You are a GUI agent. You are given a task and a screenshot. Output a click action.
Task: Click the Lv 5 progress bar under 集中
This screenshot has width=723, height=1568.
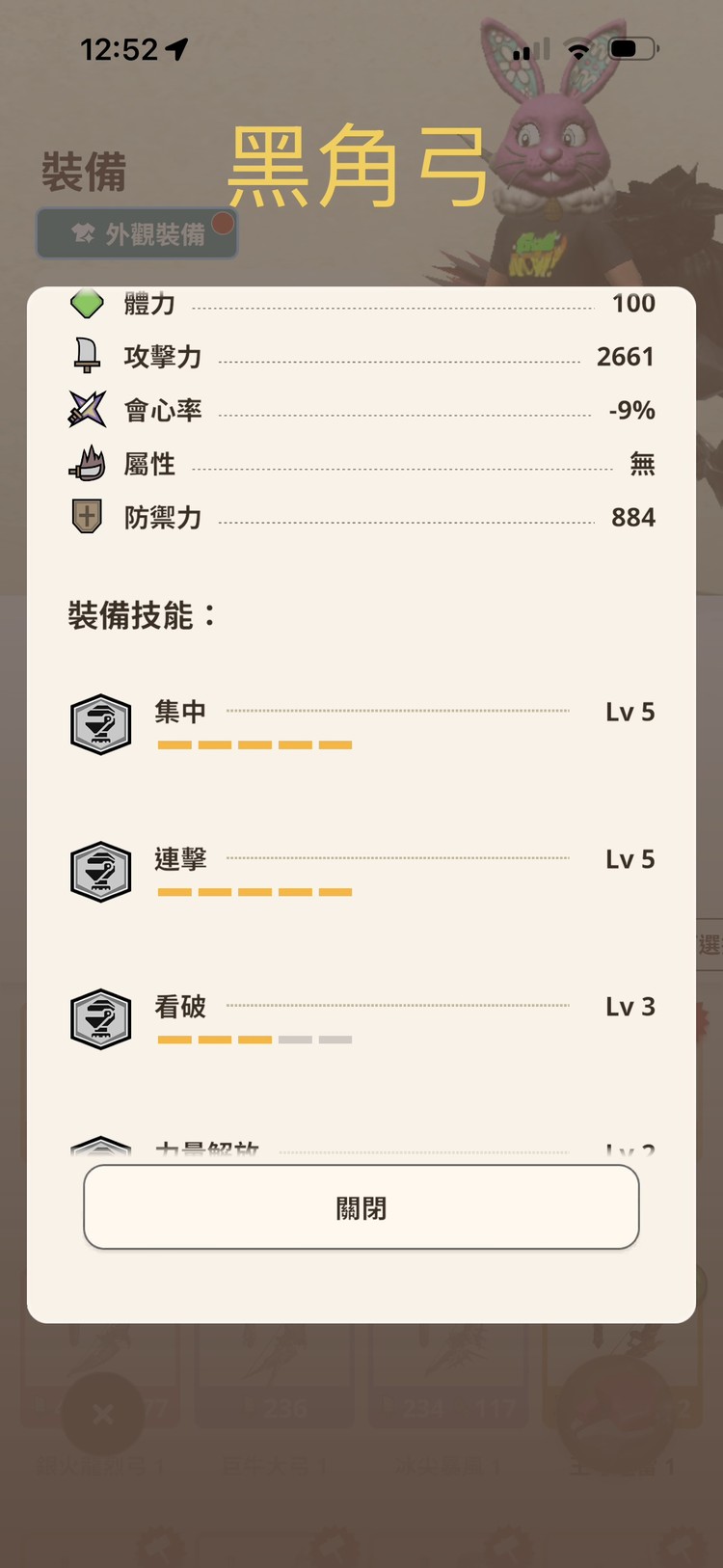254,743
